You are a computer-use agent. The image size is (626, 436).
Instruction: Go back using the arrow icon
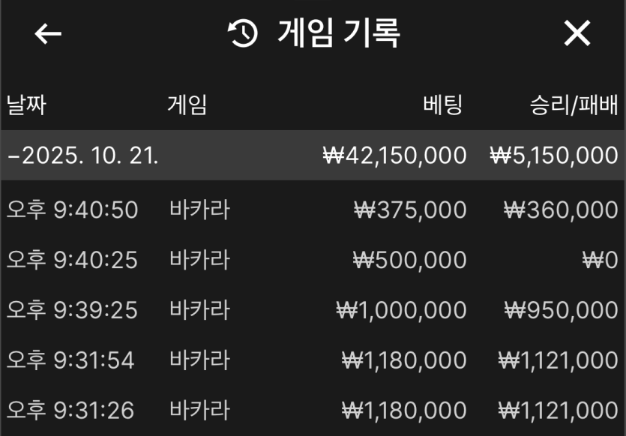(x=47, y=34)
